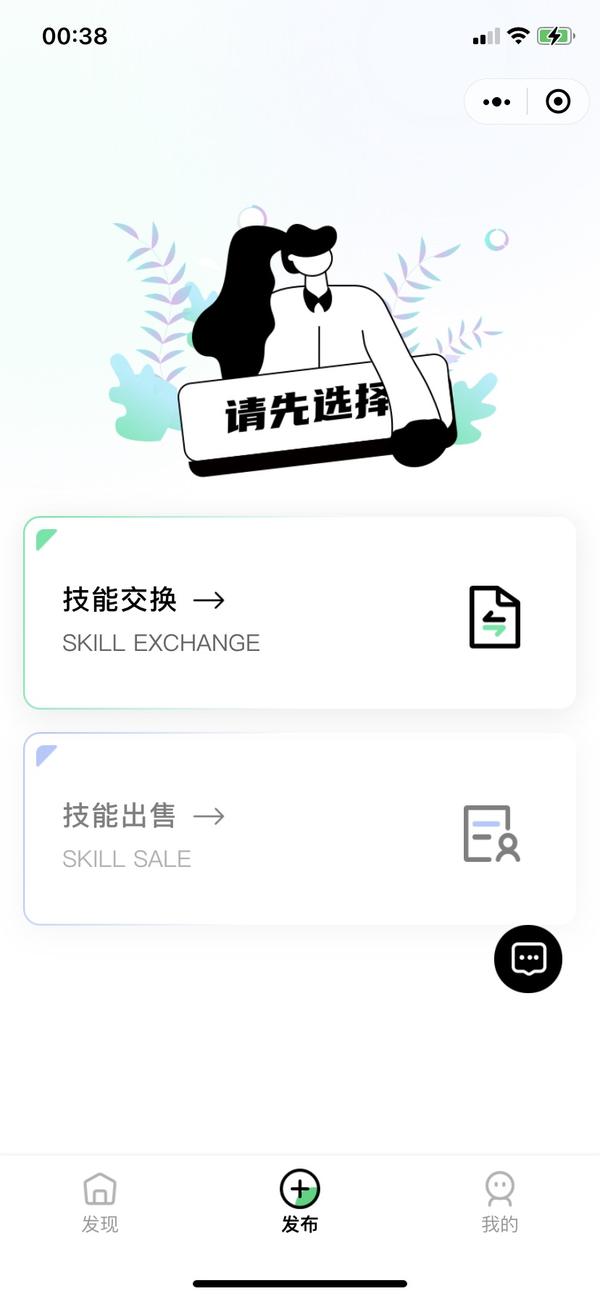This screenshot has width=600, height=1299.
Task: Choose the 技能出售 Skill Sale card
Action: (x=300, y=829)
